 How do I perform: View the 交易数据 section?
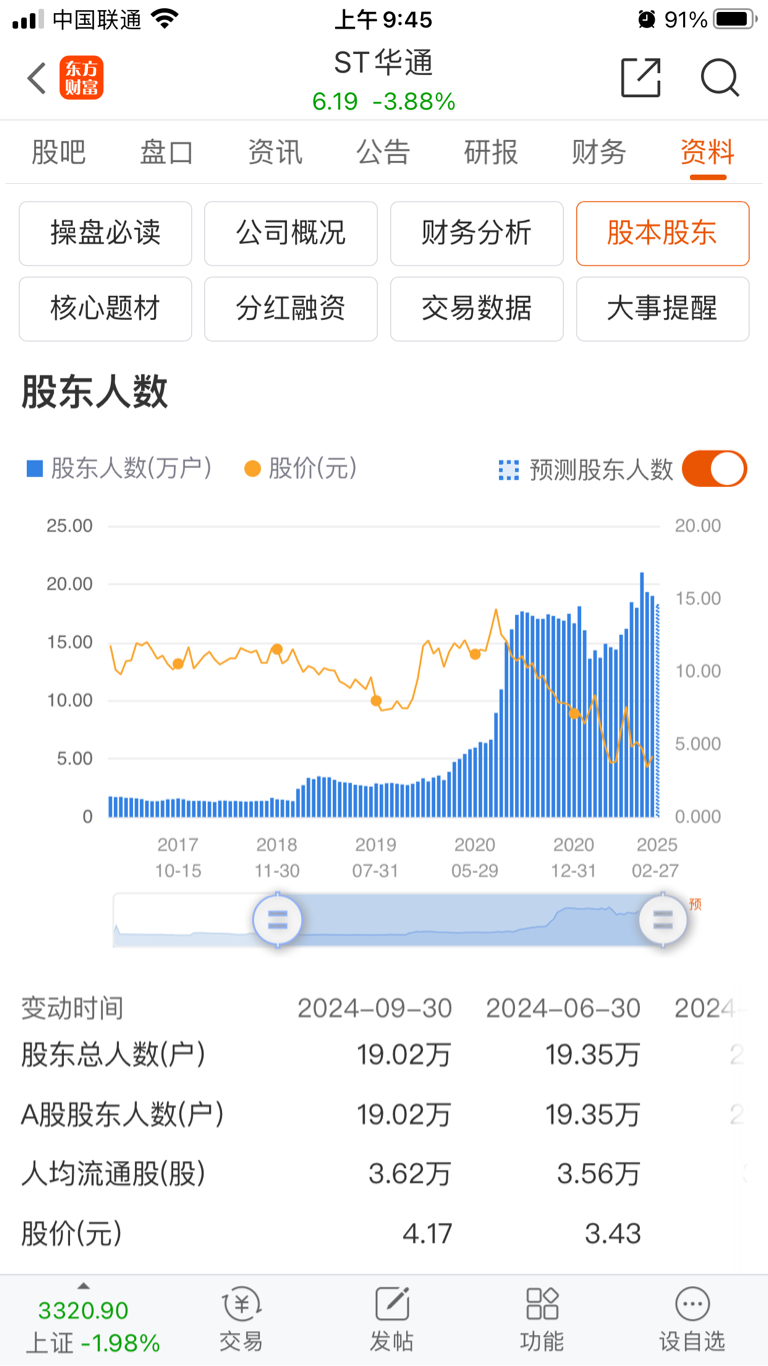477,309
